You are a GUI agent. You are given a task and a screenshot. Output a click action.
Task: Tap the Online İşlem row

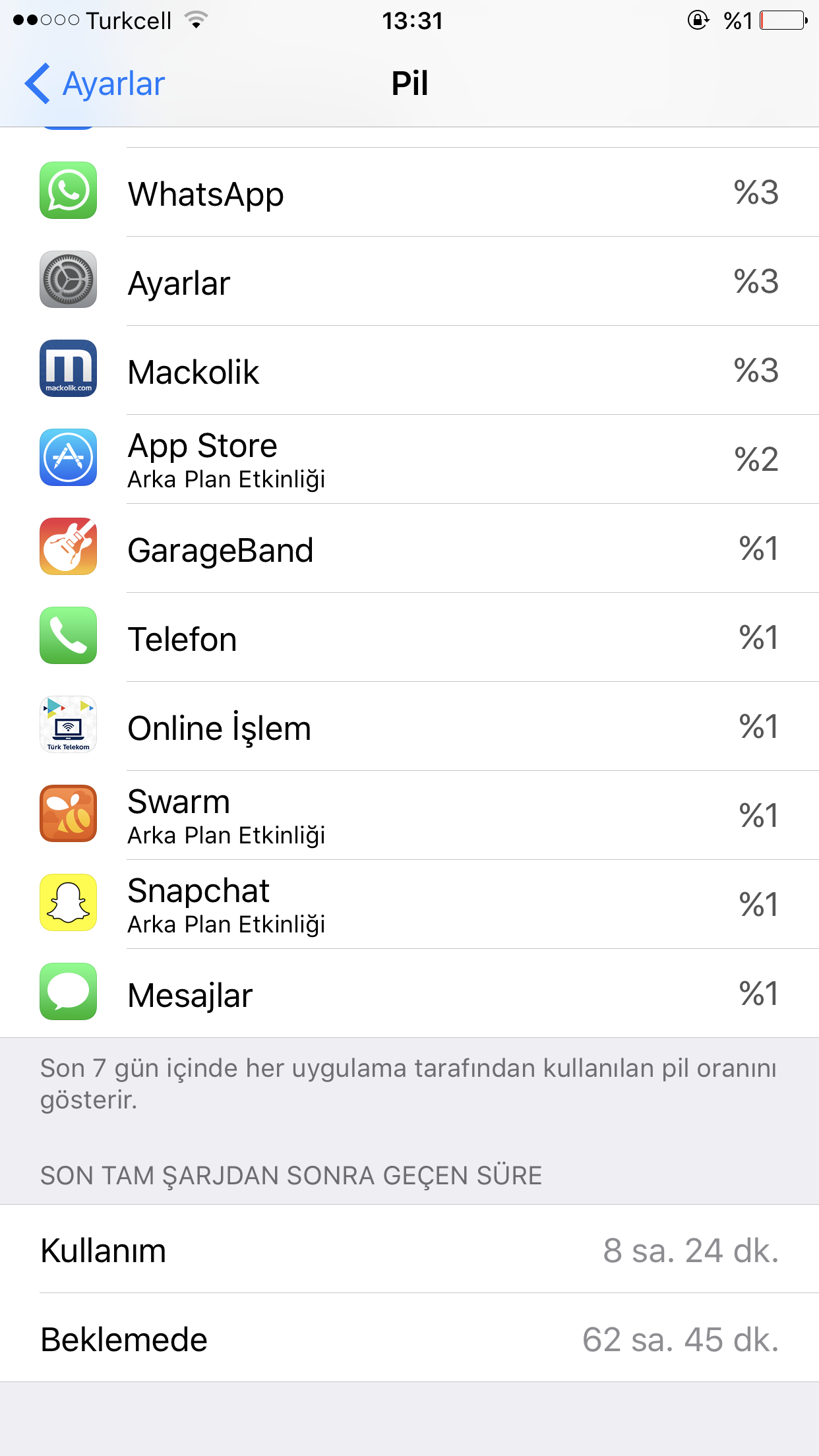click(x=409, y=727)
